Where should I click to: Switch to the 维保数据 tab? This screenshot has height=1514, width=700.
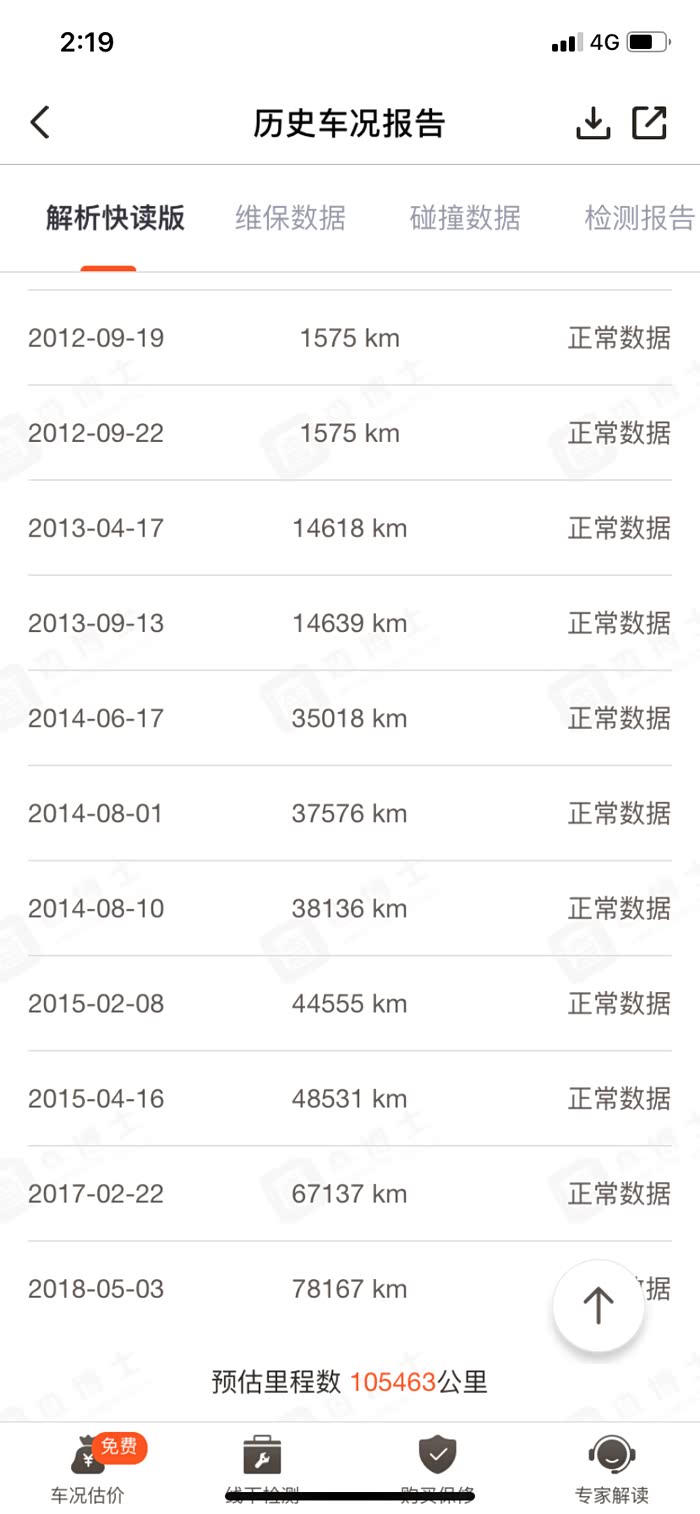point(290,218)
